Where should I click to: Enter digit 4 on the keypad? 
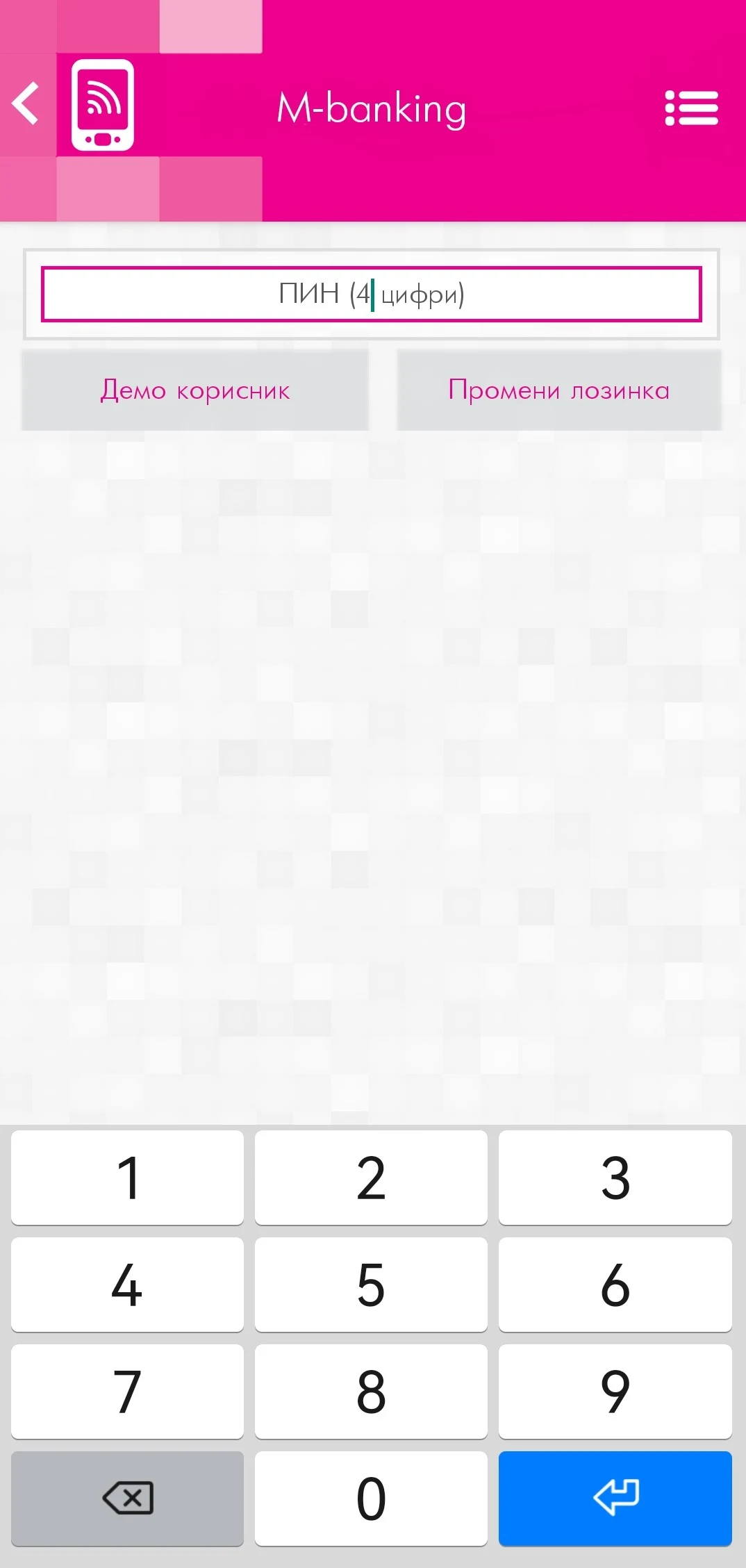[x=128, y=1285]
